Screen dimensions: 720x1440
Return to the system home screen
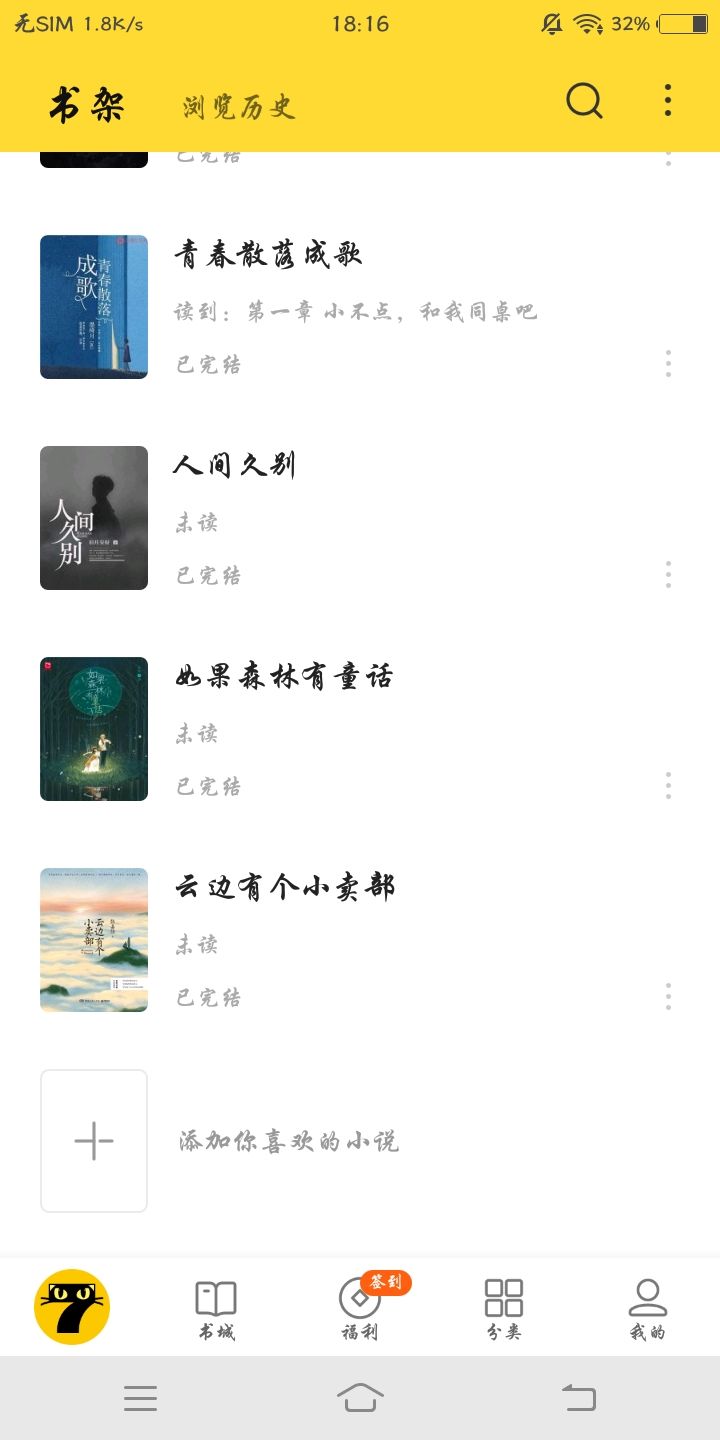pyautogui.click(x=360, y=1397)
